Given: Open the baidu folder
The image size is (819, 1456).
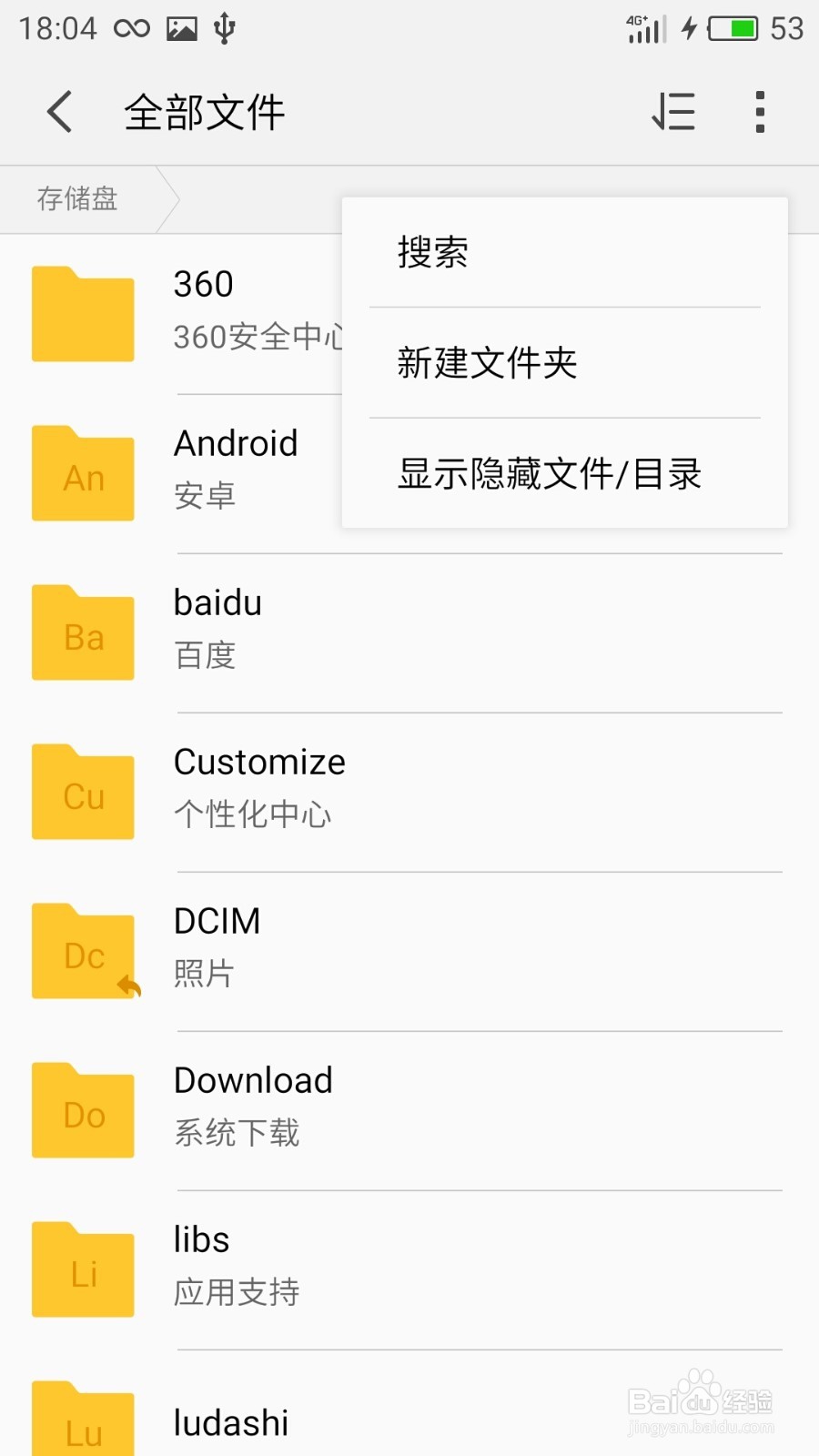Looking at the screenshot, I should (409, 632).
